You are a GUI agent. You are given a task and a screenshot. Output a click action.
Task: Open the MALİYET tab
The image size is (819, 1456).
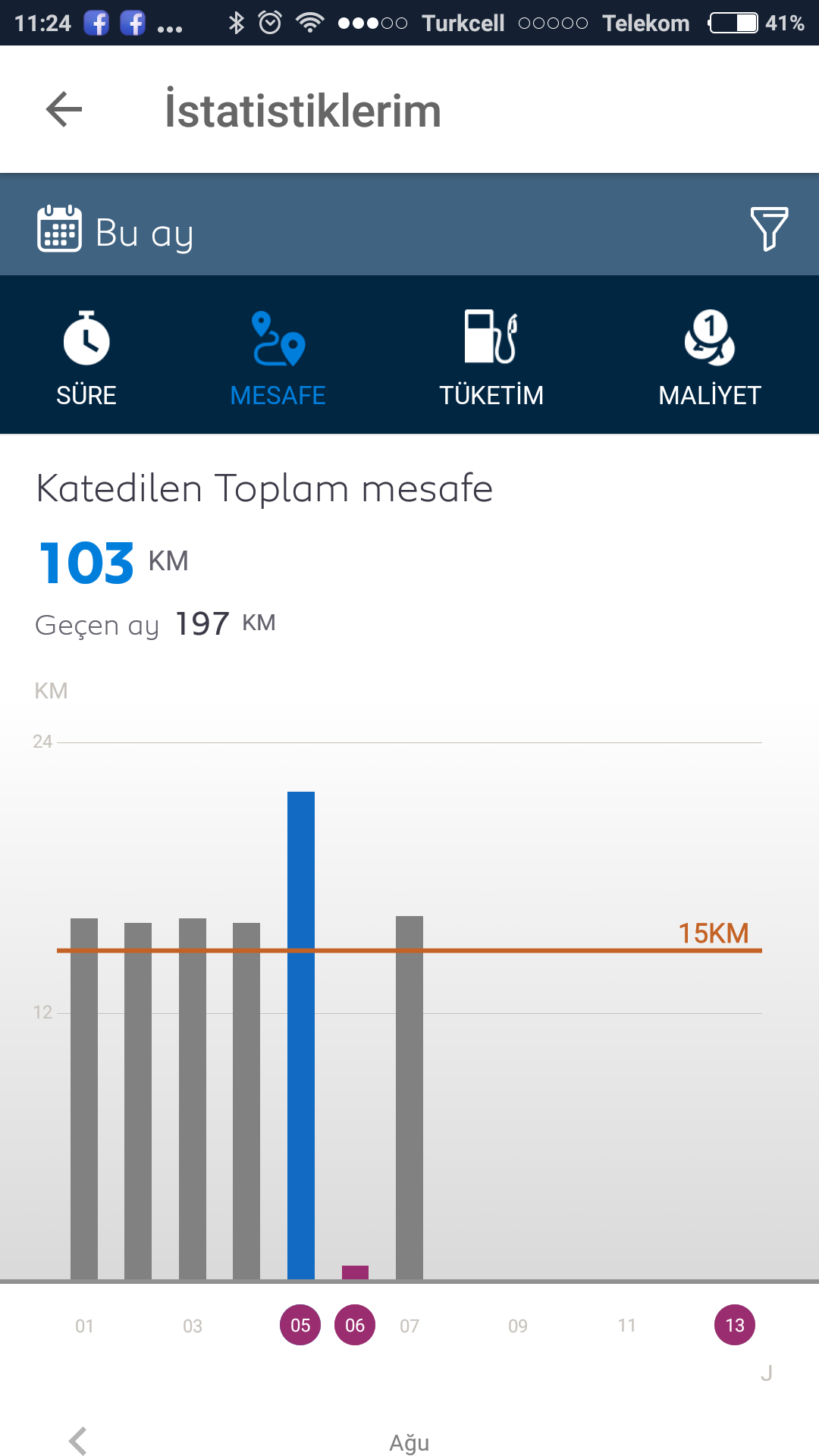coord(709,357)
